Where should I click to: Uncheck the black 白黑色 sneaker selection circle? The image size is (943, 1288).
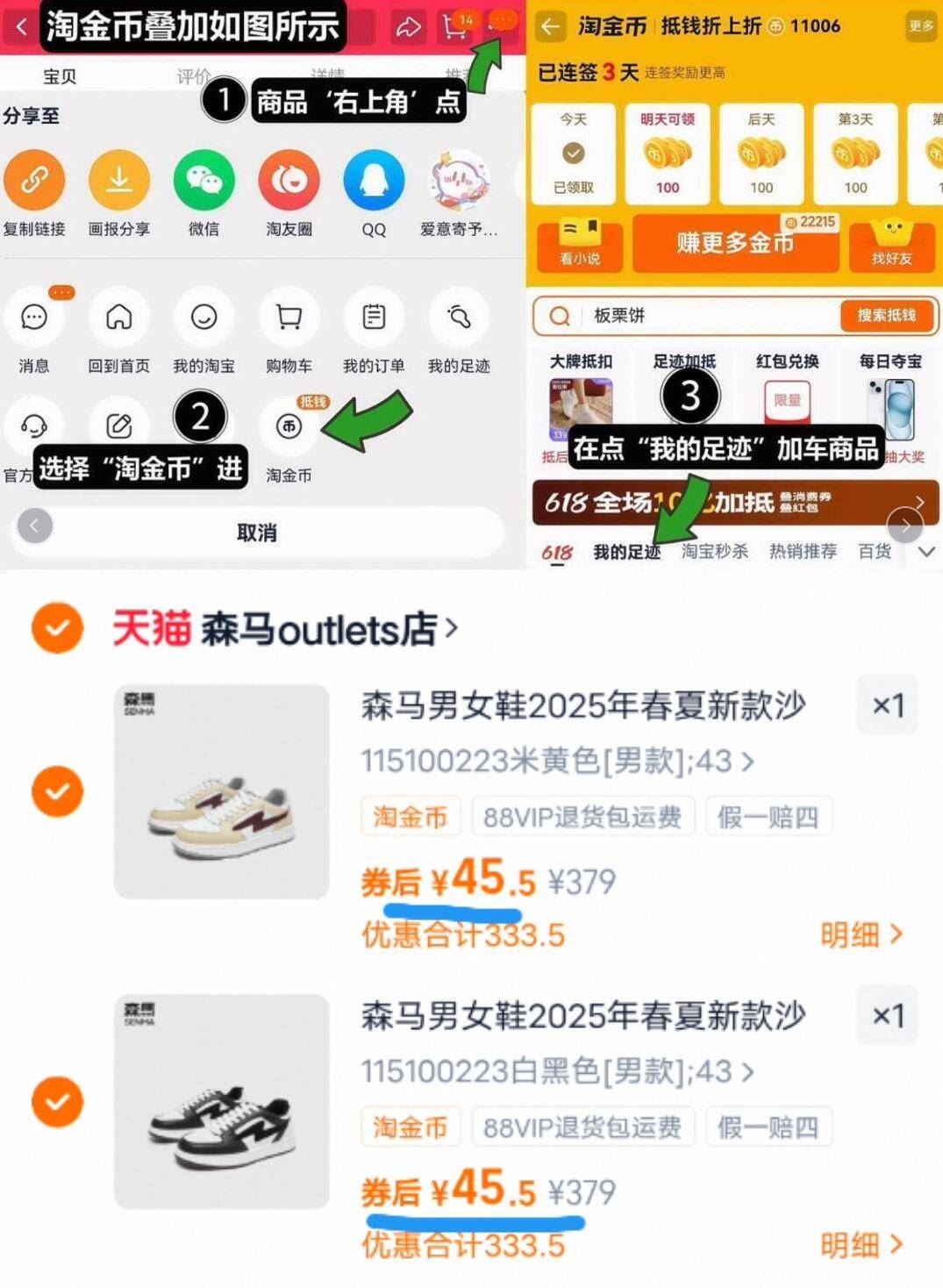coord(57,1102)
